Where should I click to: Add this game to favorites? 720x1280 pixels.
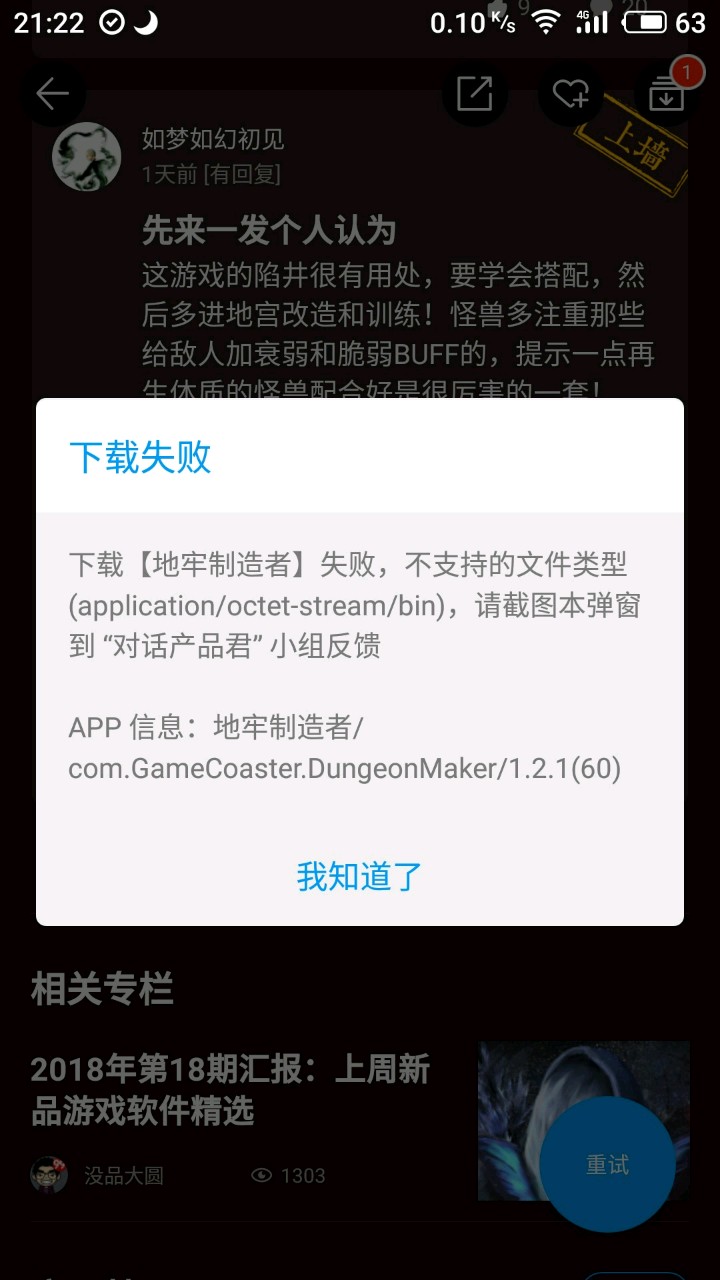pos(570,94)
